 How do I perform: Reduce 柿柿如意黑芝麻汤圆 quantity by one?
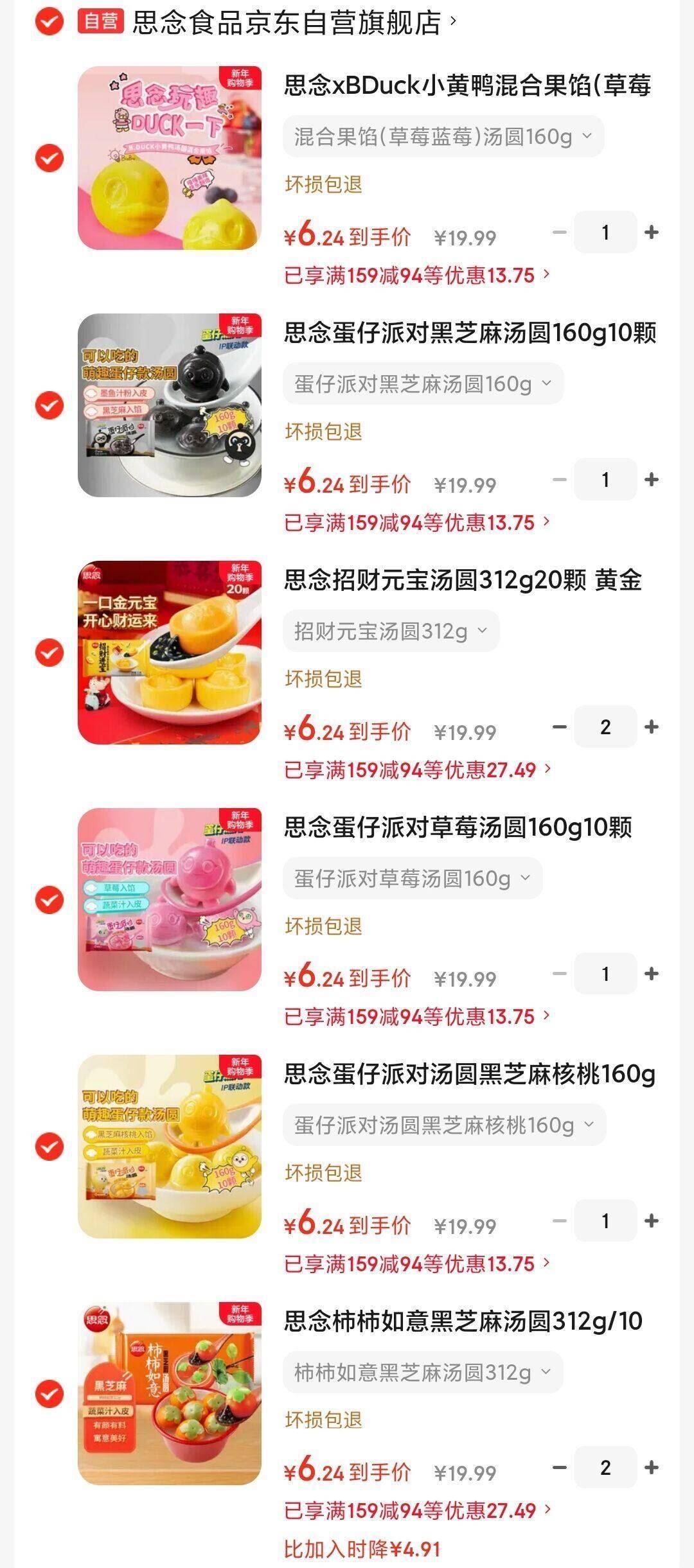pyautogui.click(x=560, y=1468)
